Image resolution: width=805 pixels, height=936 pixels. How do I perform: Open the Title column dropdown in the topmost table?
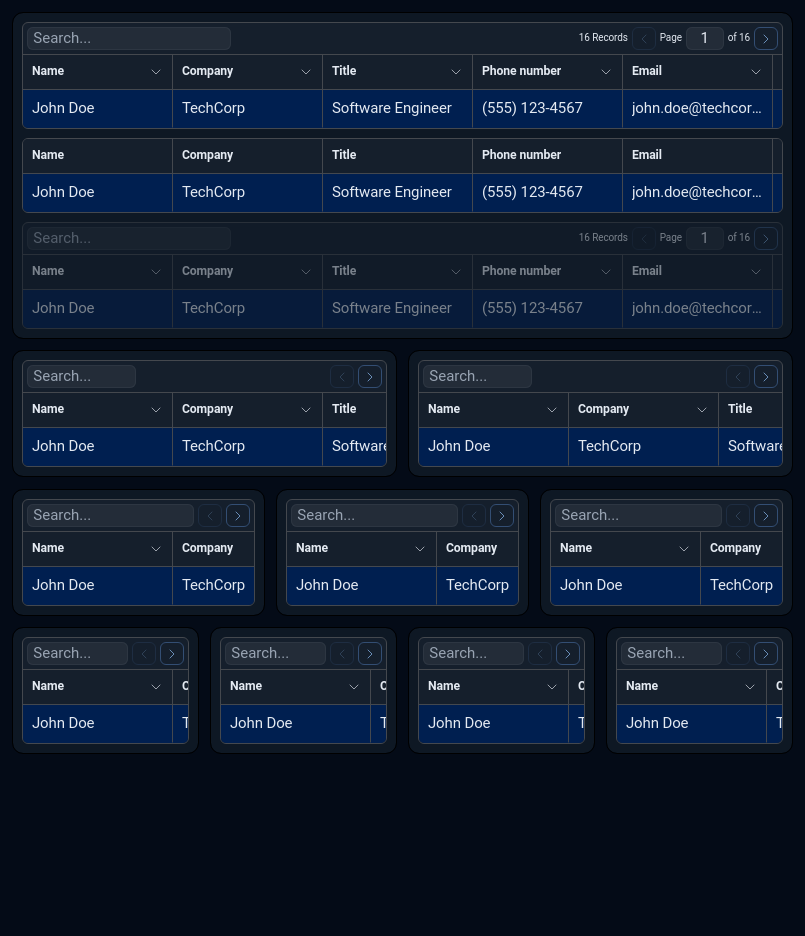coord(456,72)
